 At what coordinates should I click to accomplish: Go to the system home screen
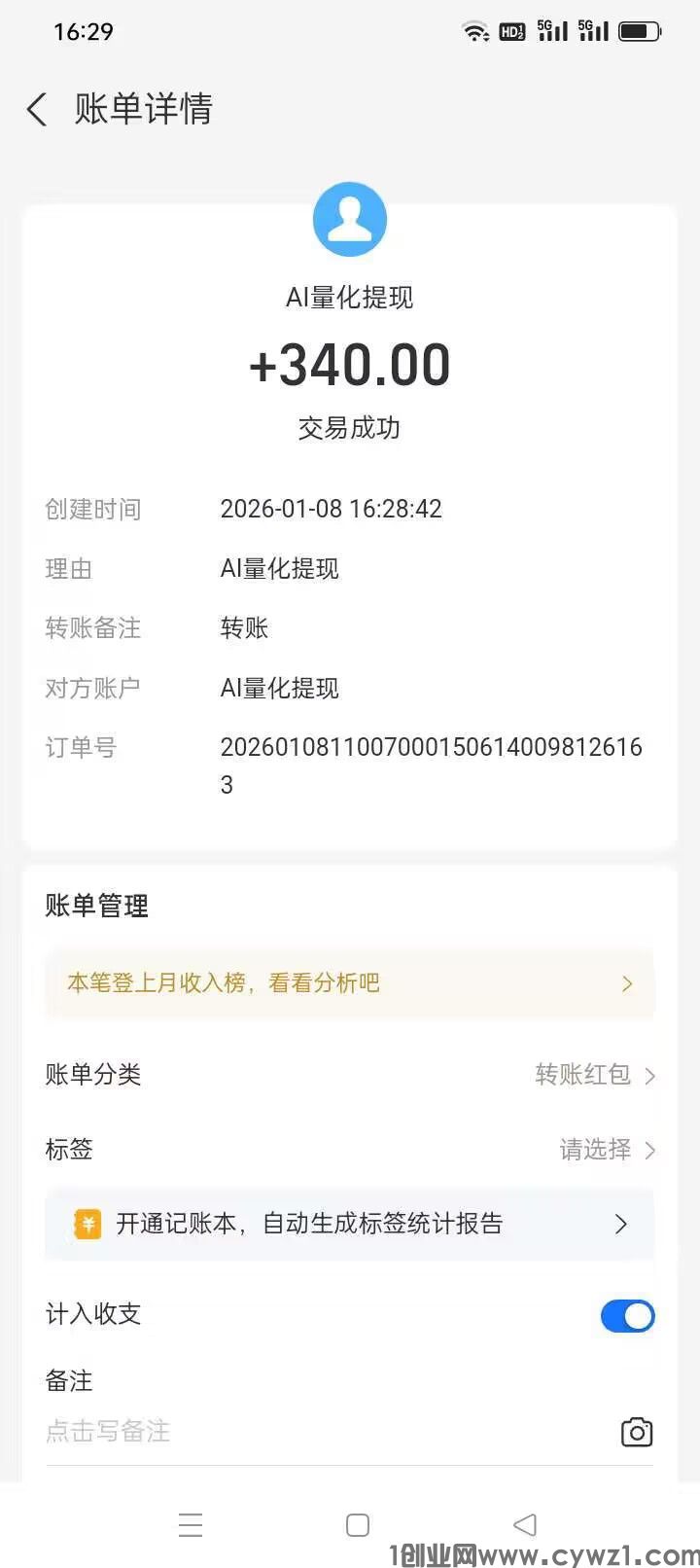357,1524
